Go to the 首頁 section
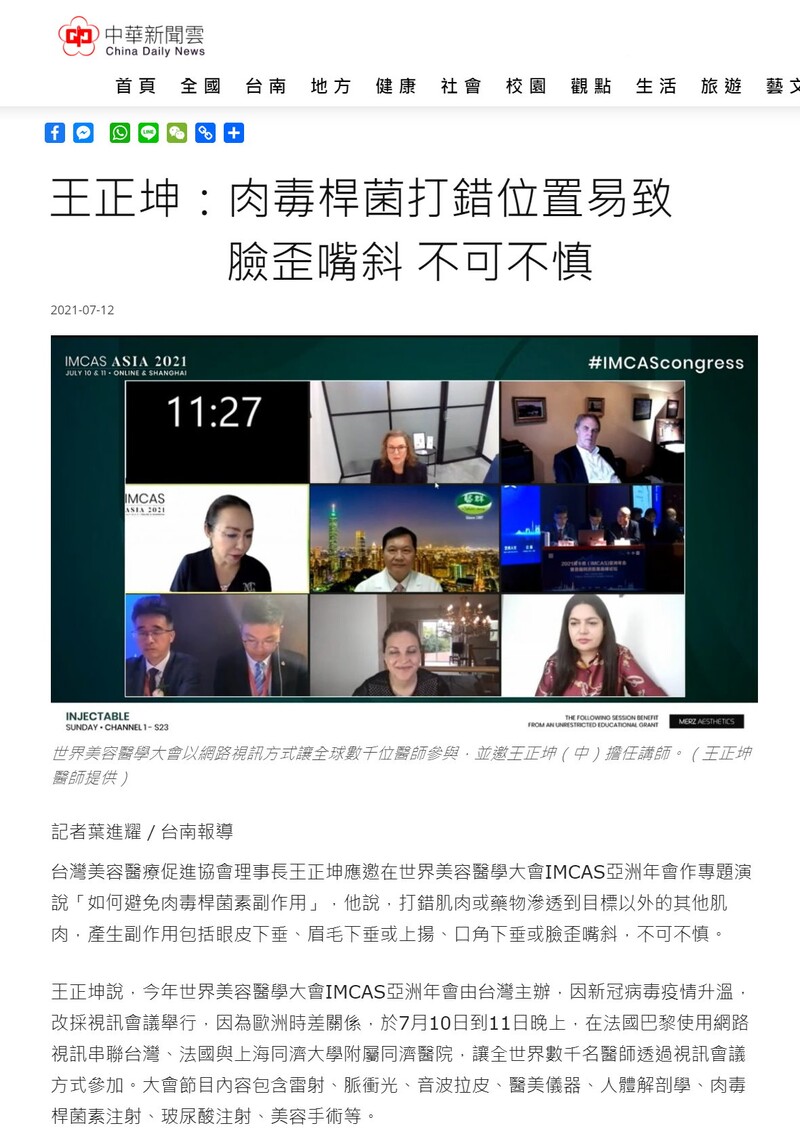The height and width of the screenshot is (1130, 800). [136, 86]
